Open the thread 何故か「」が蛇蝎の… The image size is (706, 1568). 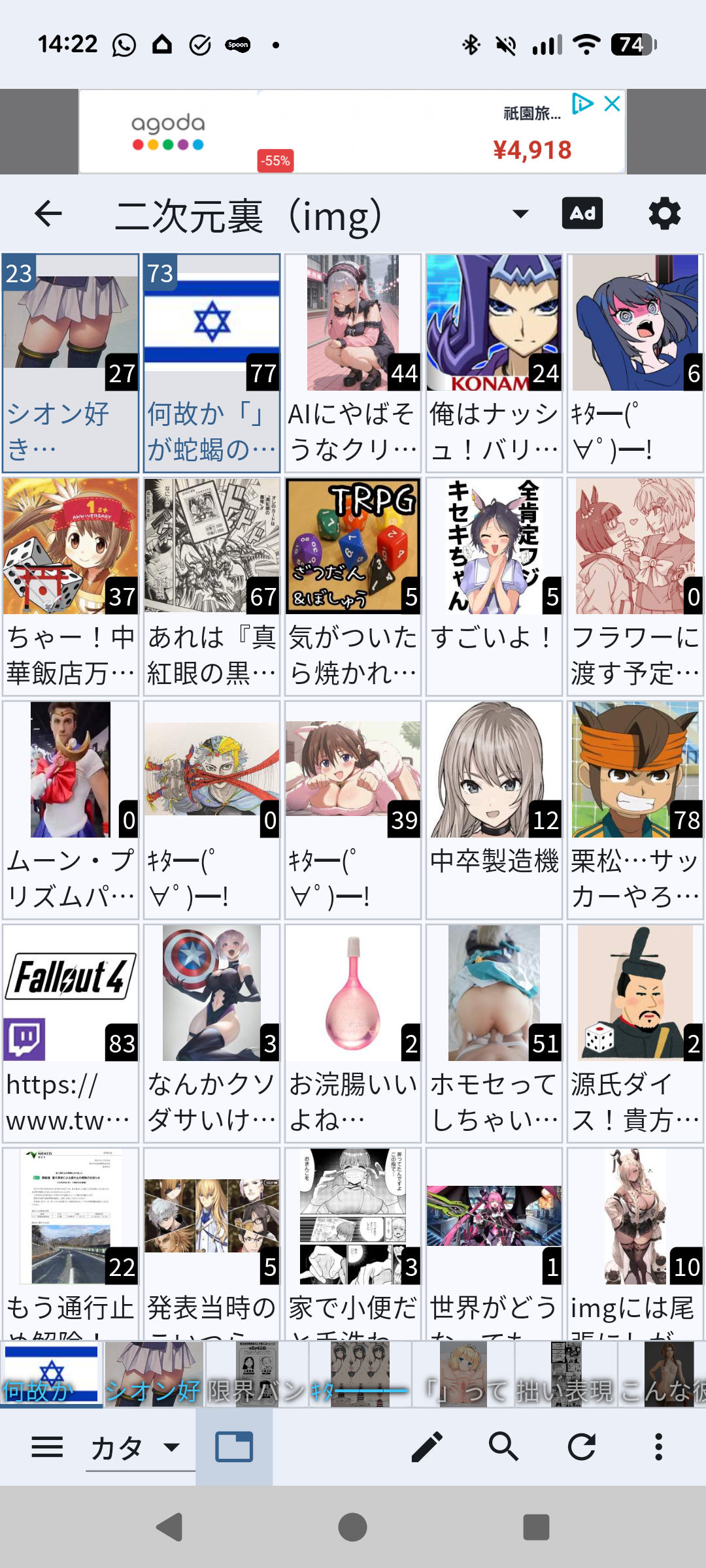click(212, 363)
